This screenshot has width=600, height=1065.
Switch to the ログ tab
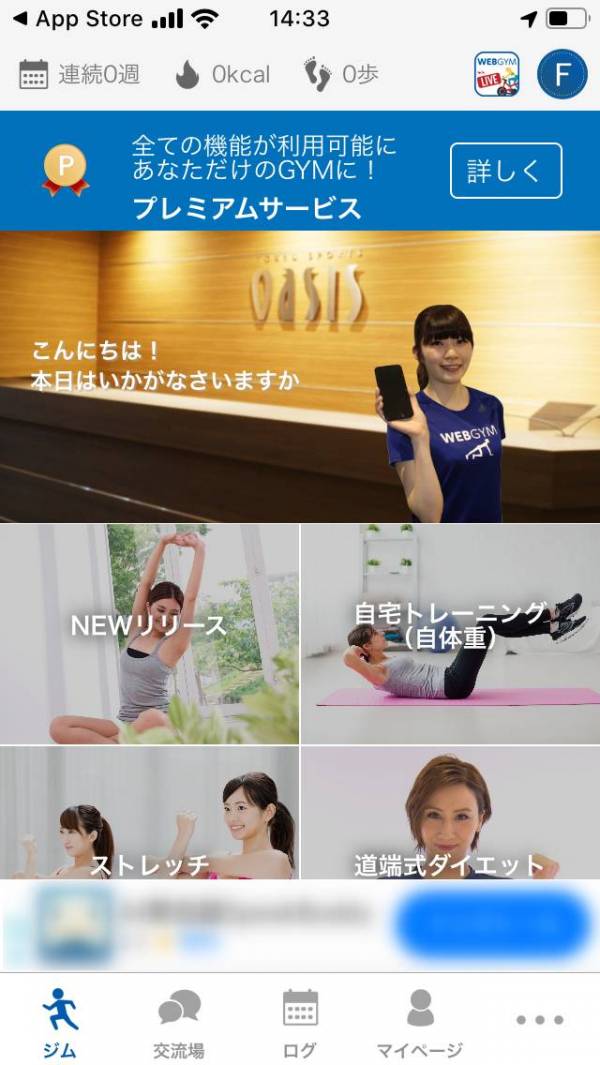coord(299,1021)
